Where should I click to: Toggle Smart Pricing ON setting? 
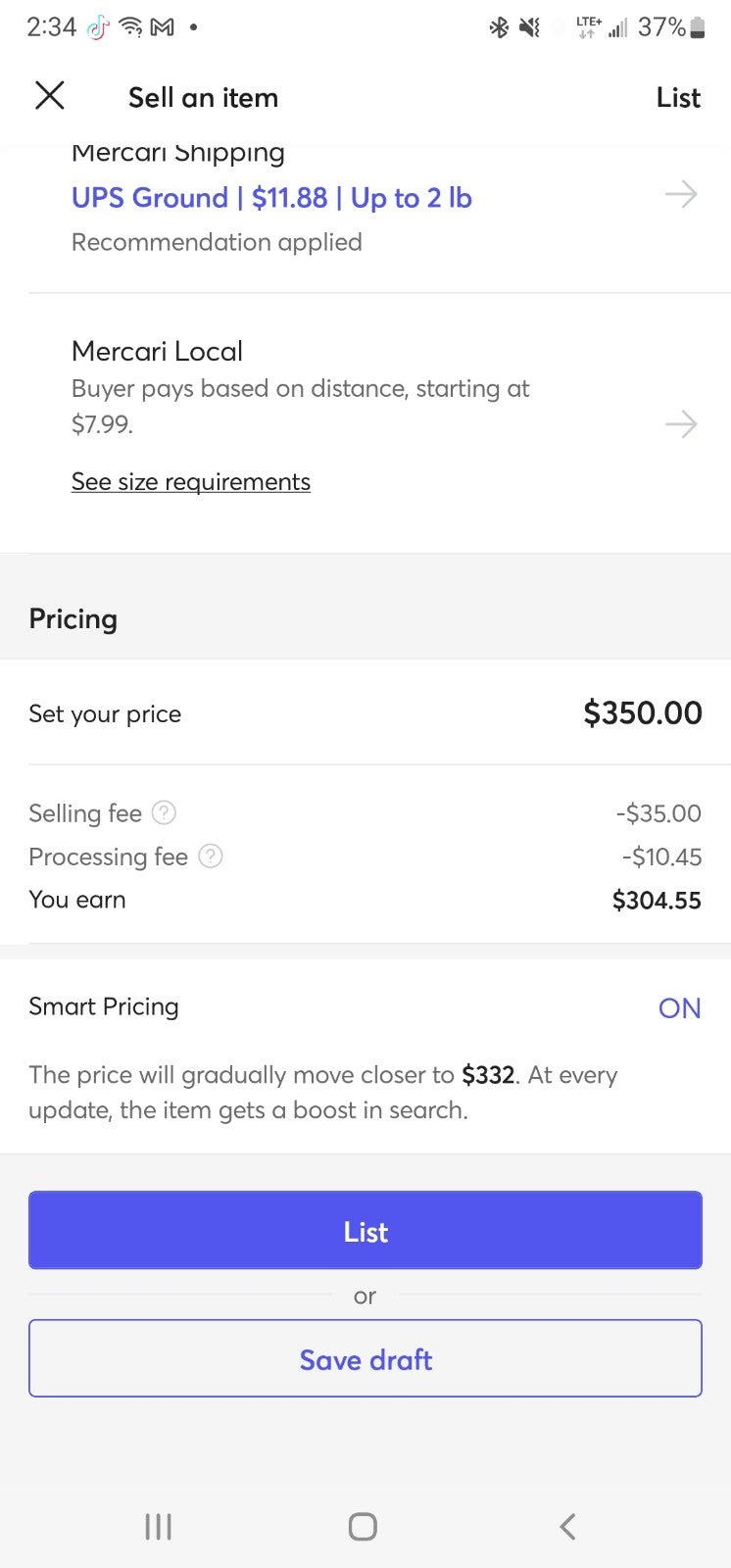point(679,1008)
